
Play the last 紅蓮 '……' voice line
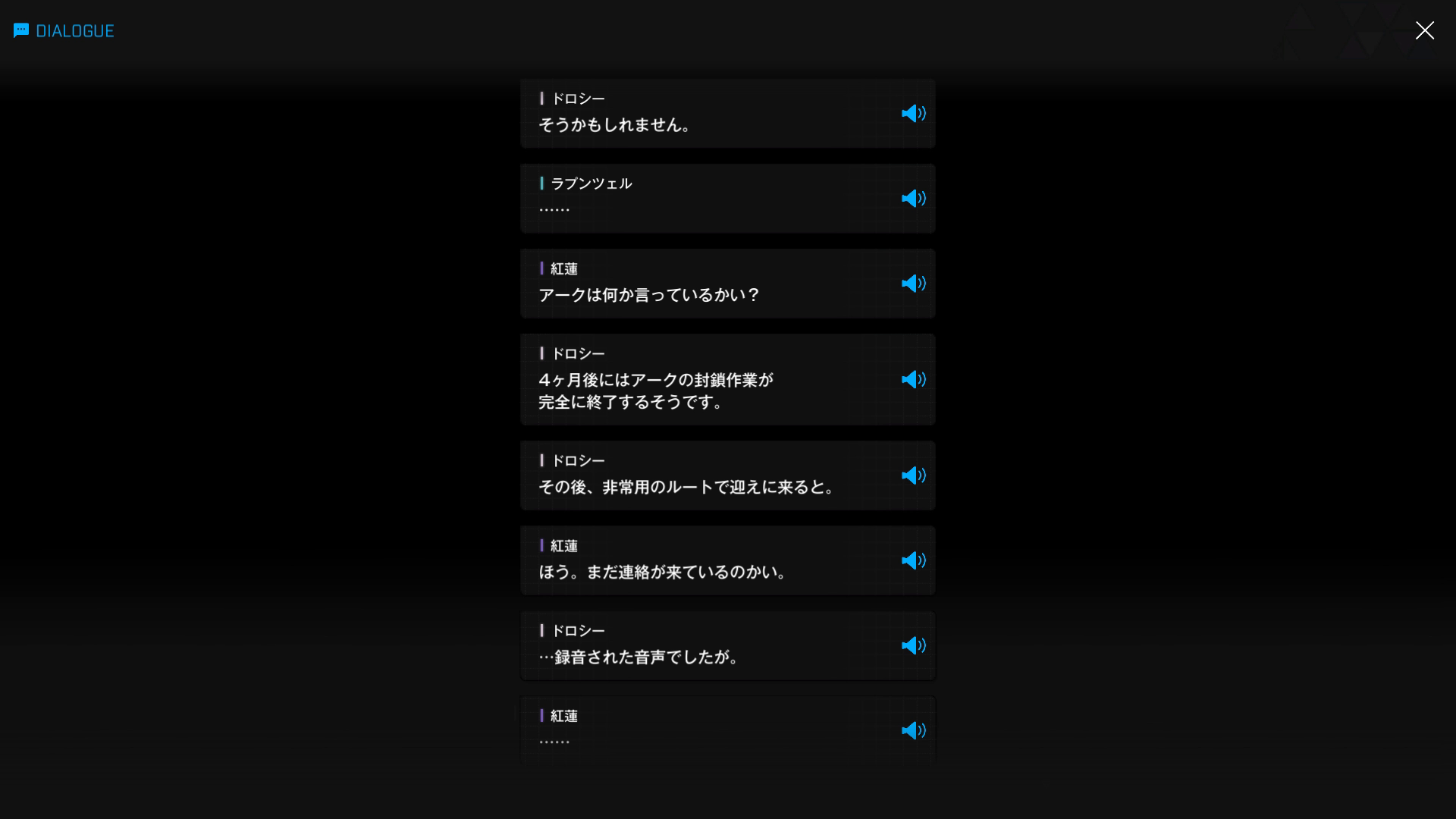[913, 730]
